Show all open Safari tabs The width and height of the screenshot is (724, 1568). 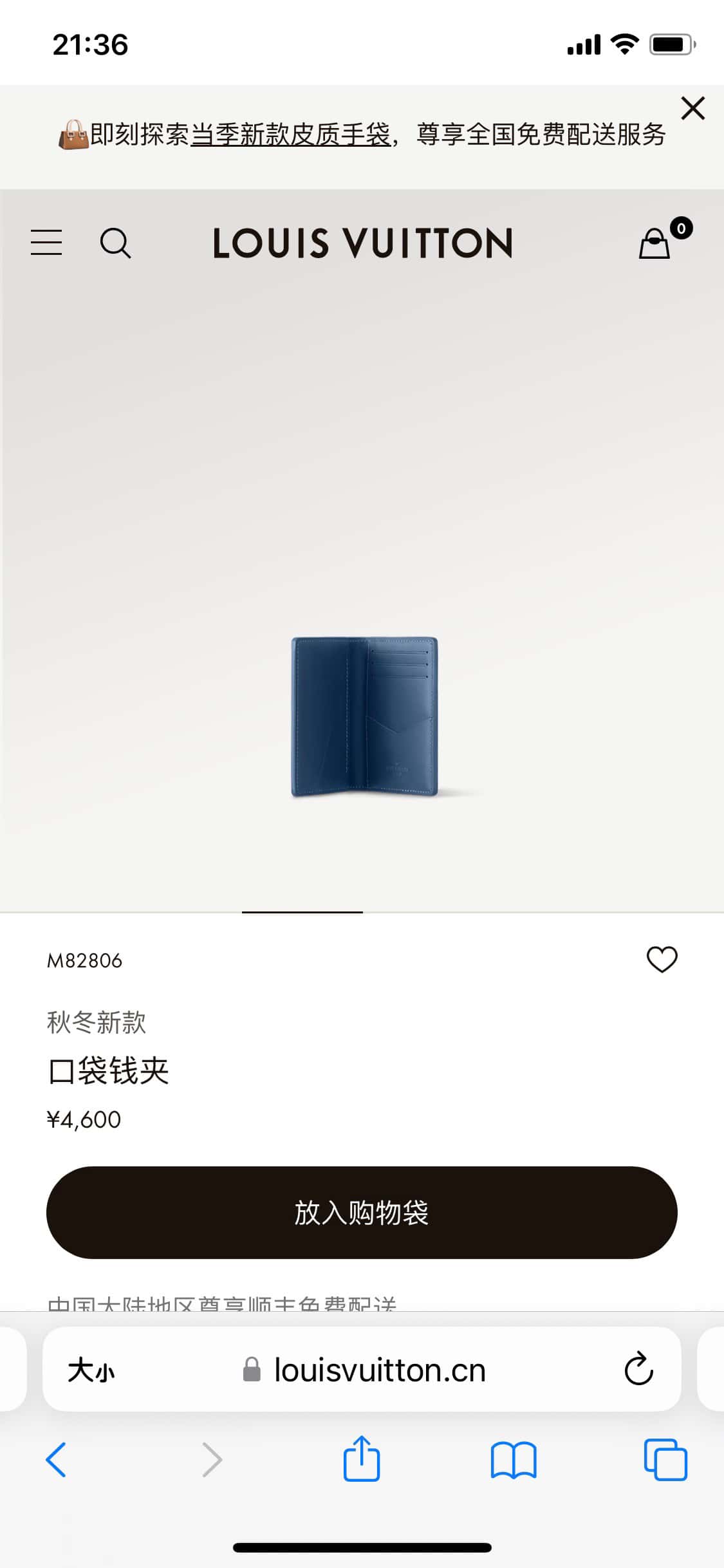665,1459
